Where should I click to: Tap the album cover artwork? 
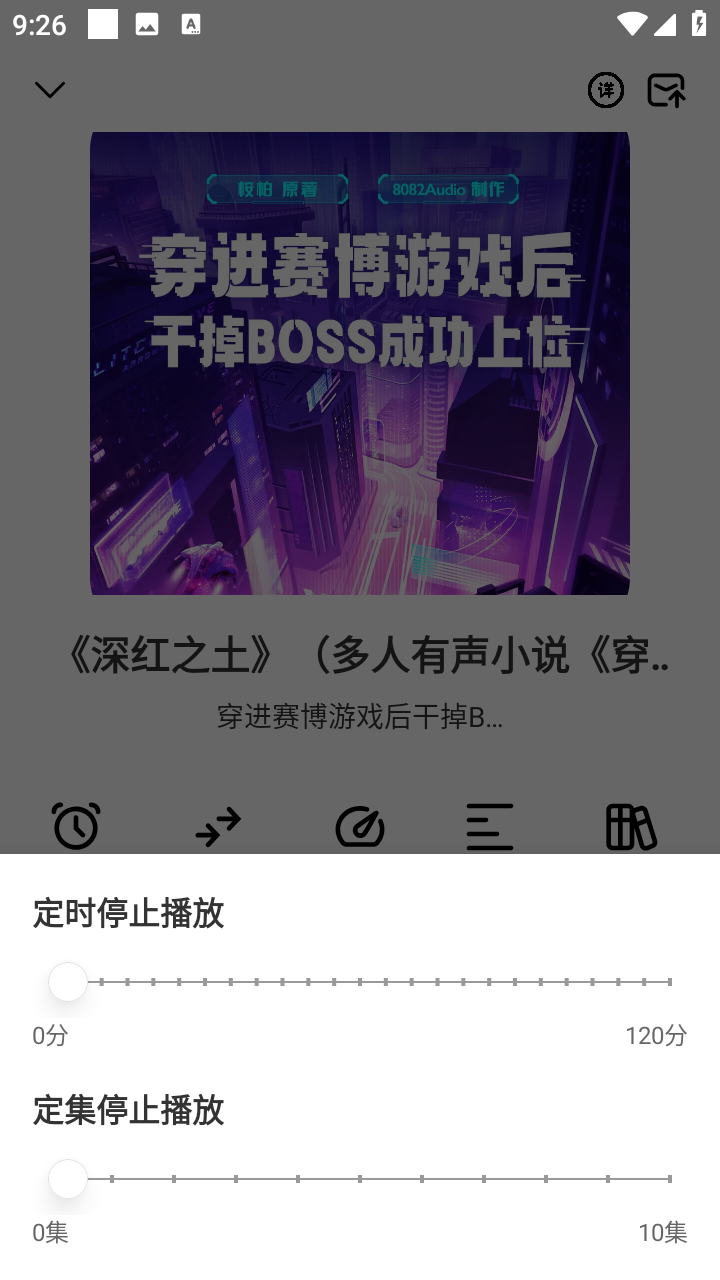(x=360, y=363)
